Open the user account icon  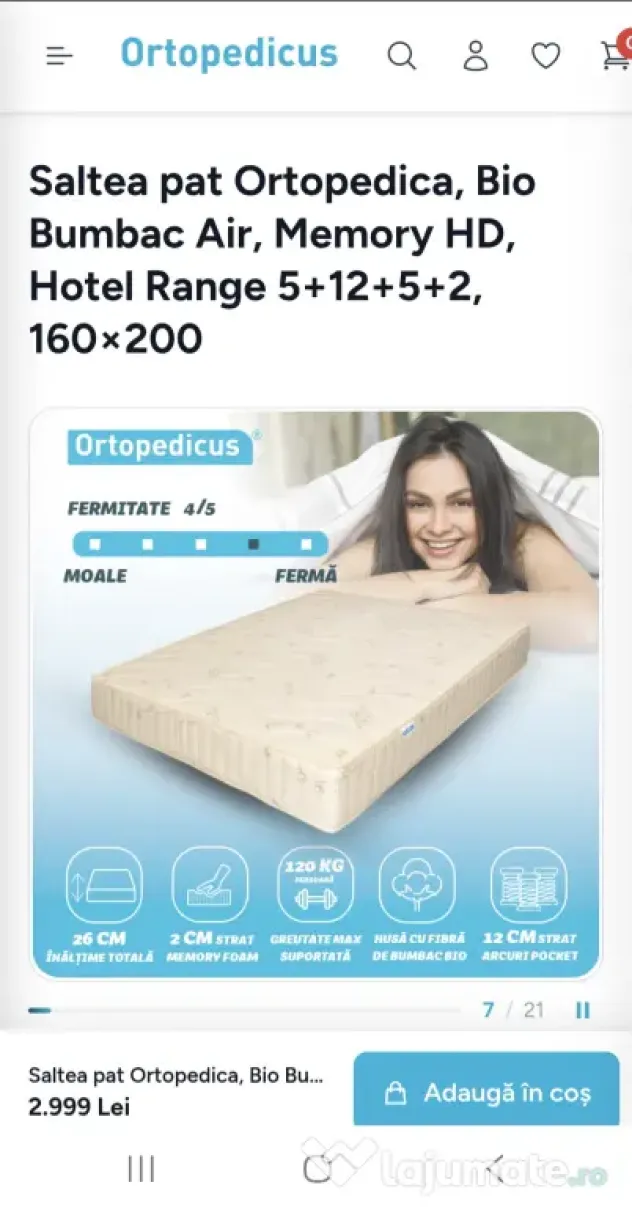click(x=476, y=56)
